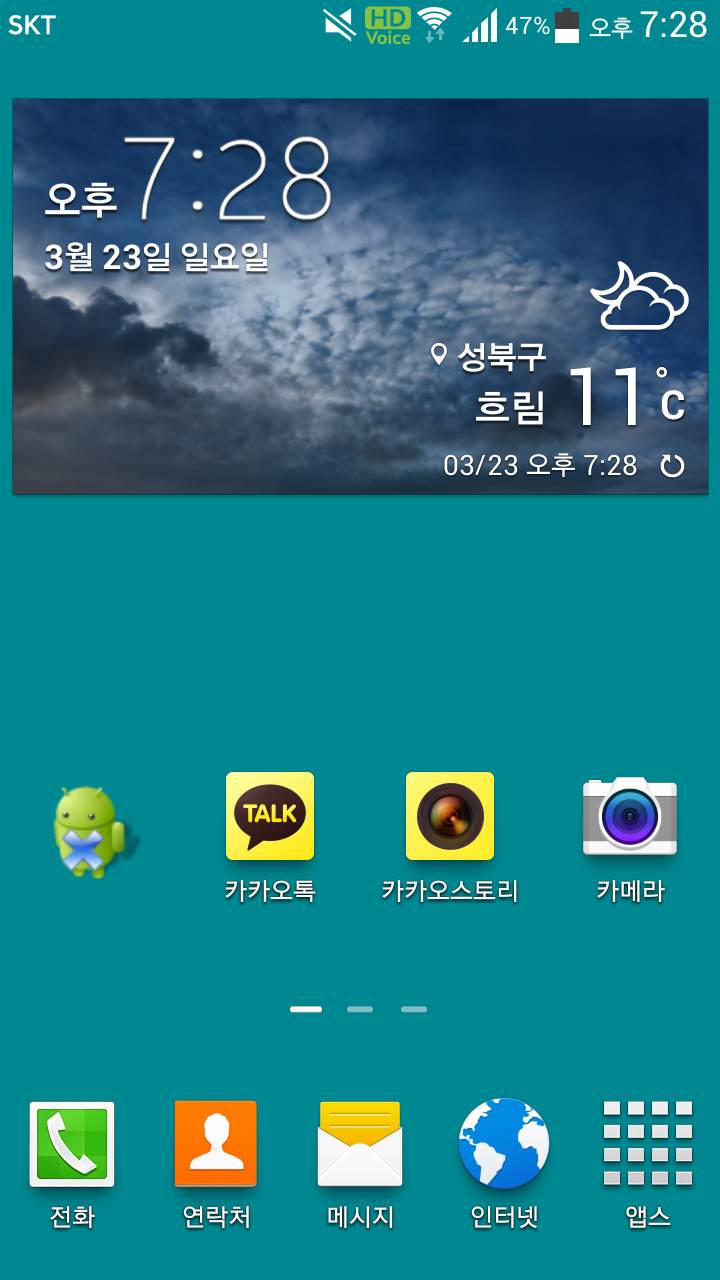Viewport: 720px width, 1280px height.
Task: Launch KakaoStory
Action: (x=450, y=817)
